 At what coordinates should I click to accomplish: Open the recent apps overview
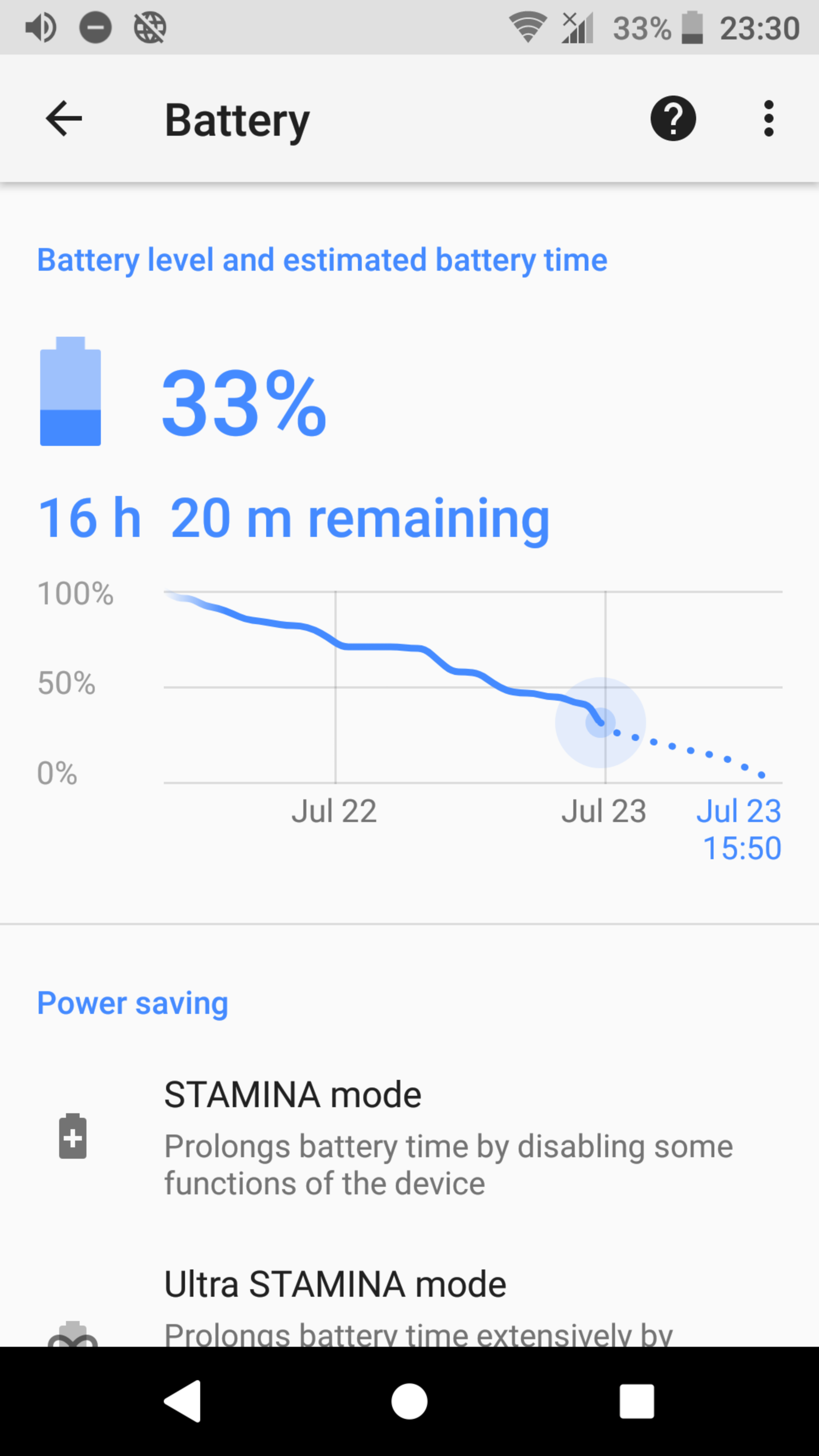637,1401
